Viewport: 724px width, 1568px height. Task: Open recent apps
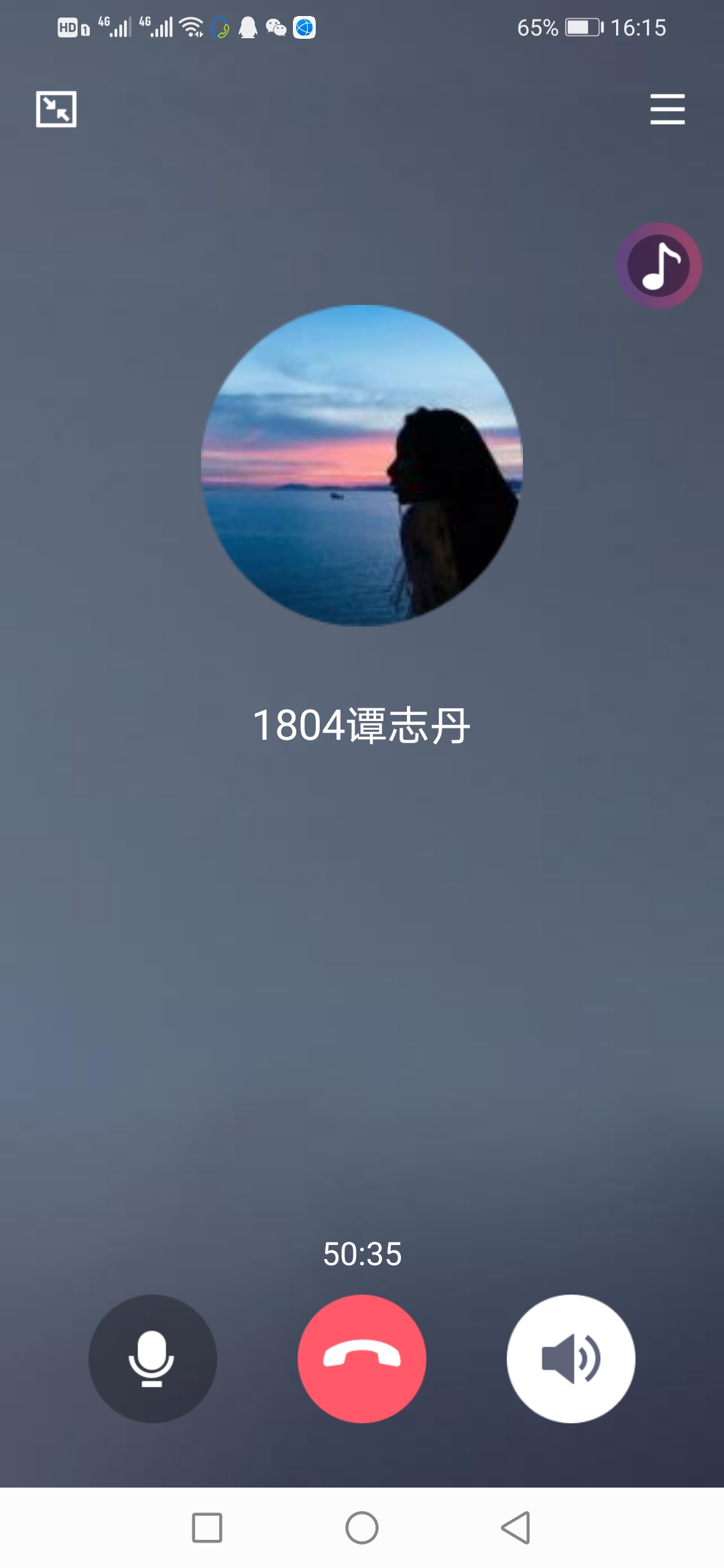pos(207,1528)
